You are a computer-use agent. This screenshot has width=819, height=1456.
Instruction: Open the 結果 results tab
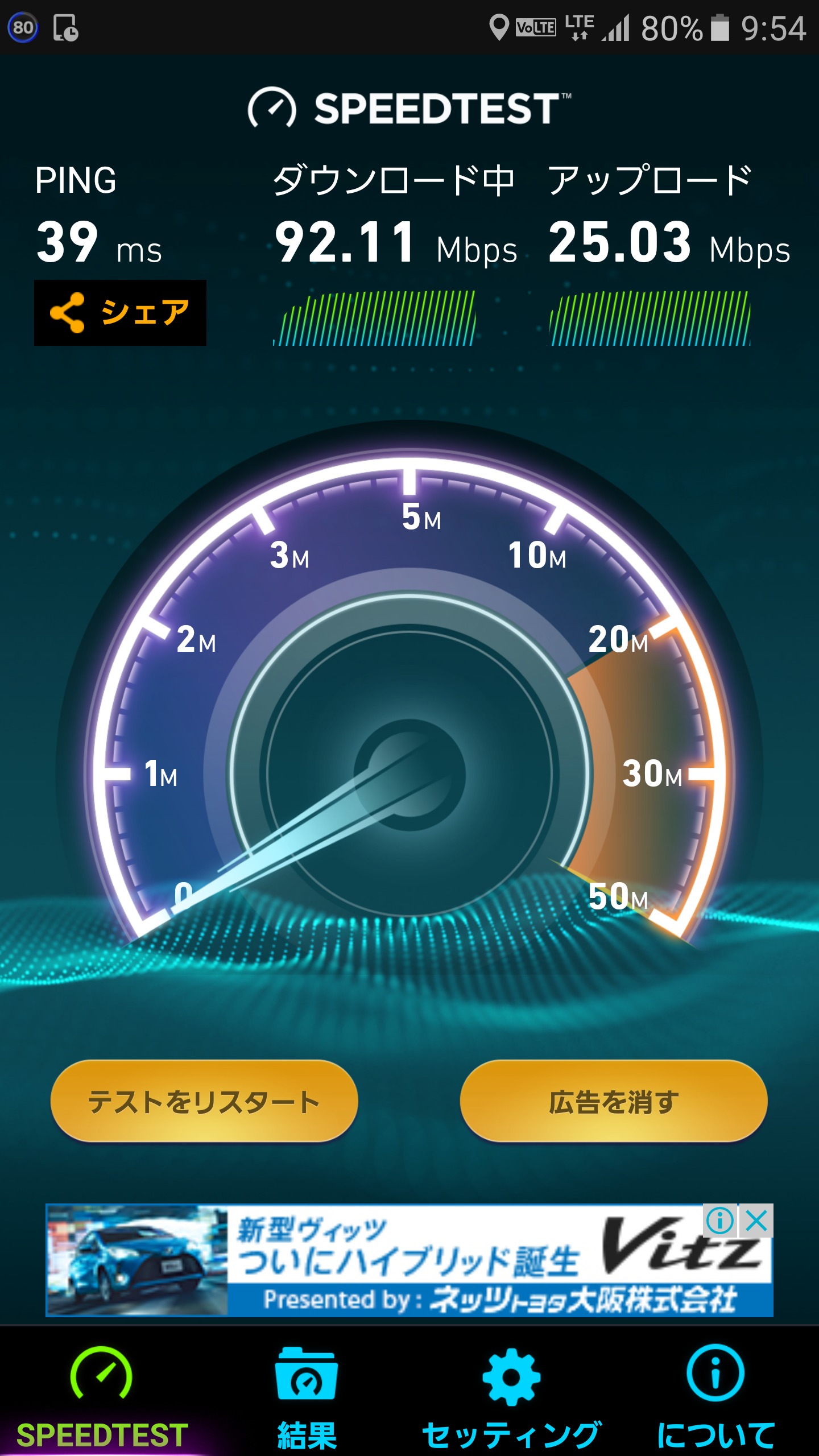click(307, 1393)
